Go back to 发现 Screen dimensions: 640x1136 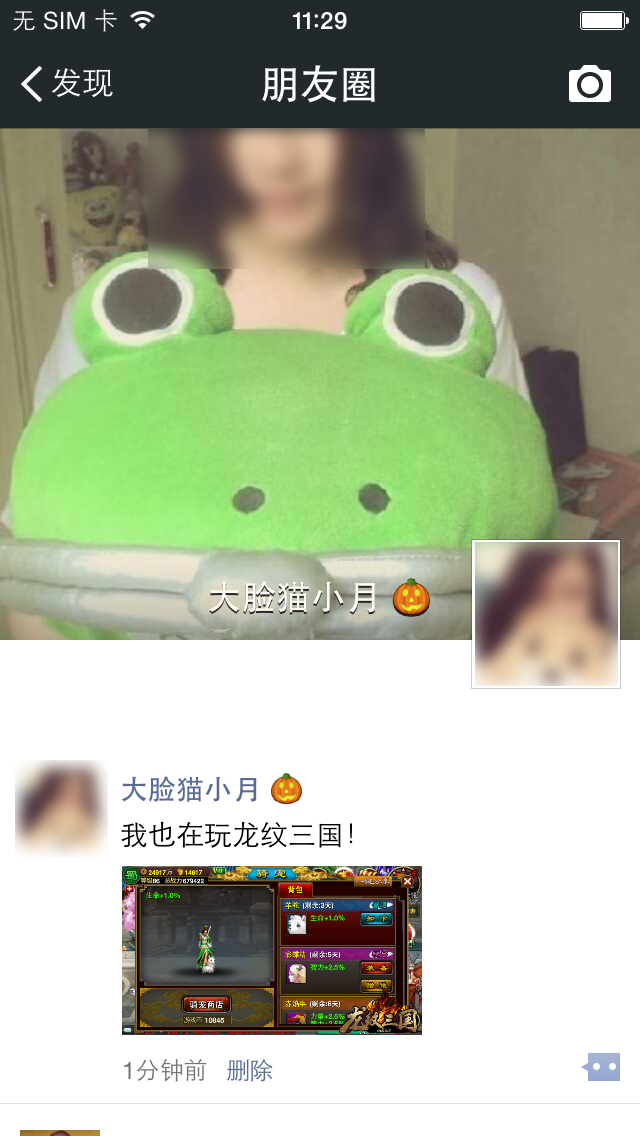66,84
